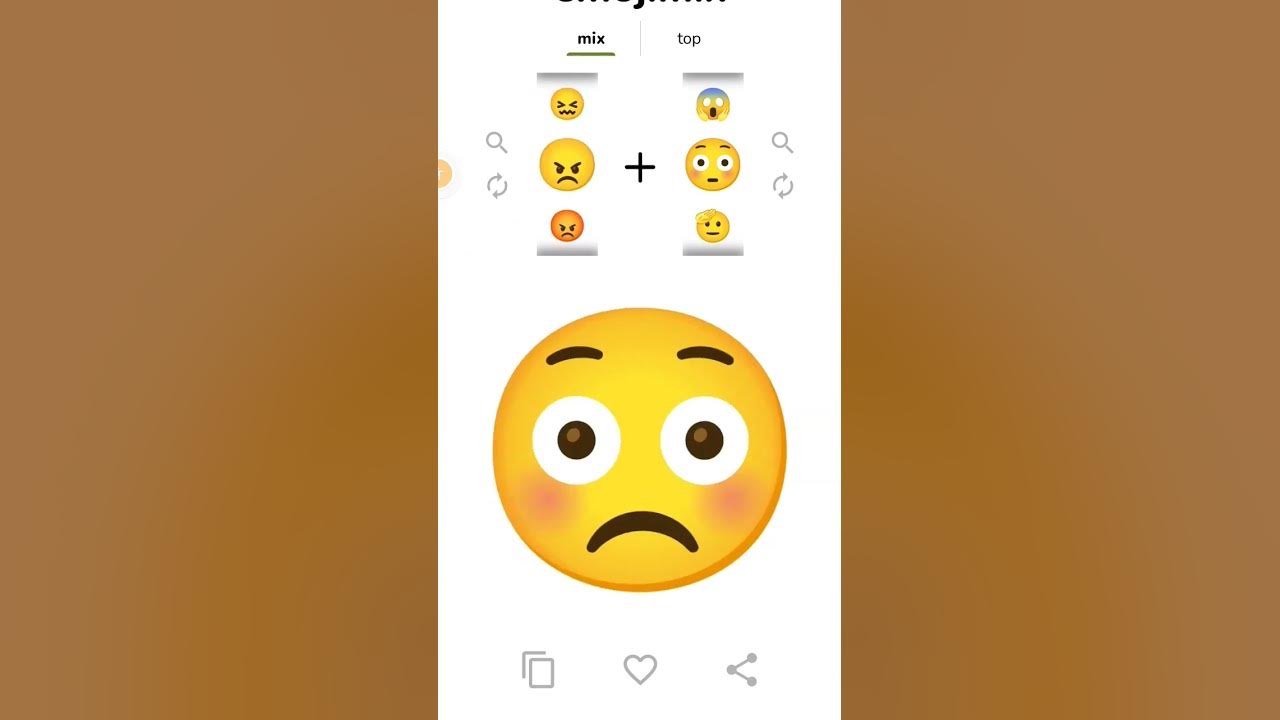
Task: Switch to the top tab
Action: (x=688, y=39)
